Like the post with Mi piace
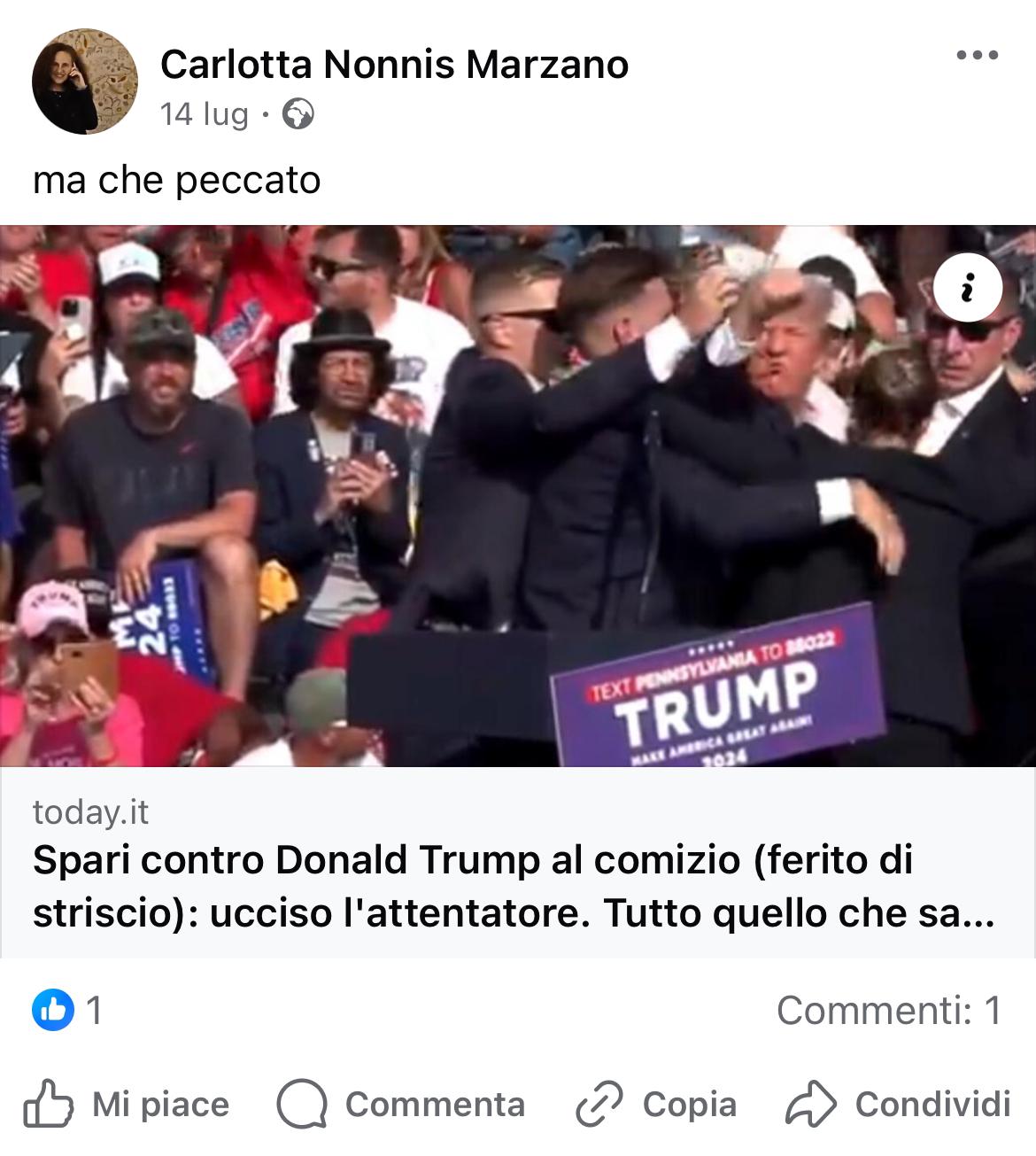 (x=126, y=1105)
